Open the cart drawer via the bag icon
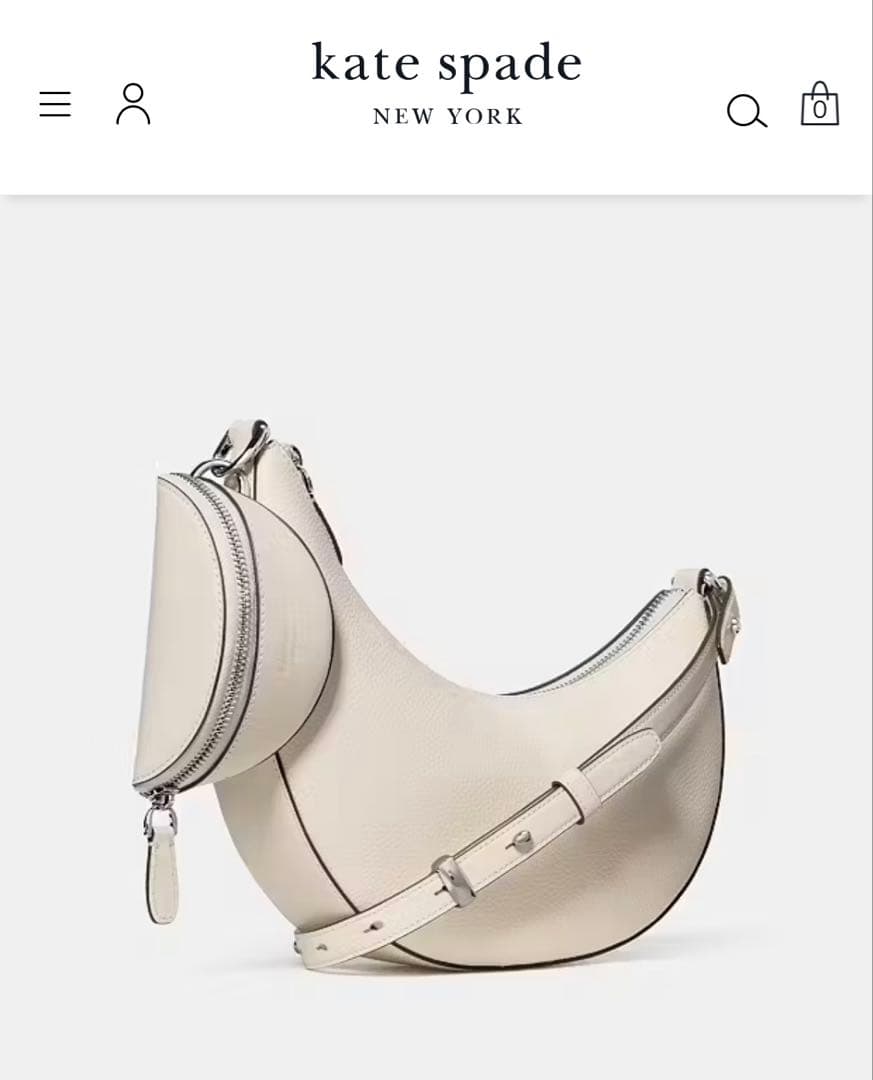This screenshot has height=1080, width=873. [x=819, y=104]
